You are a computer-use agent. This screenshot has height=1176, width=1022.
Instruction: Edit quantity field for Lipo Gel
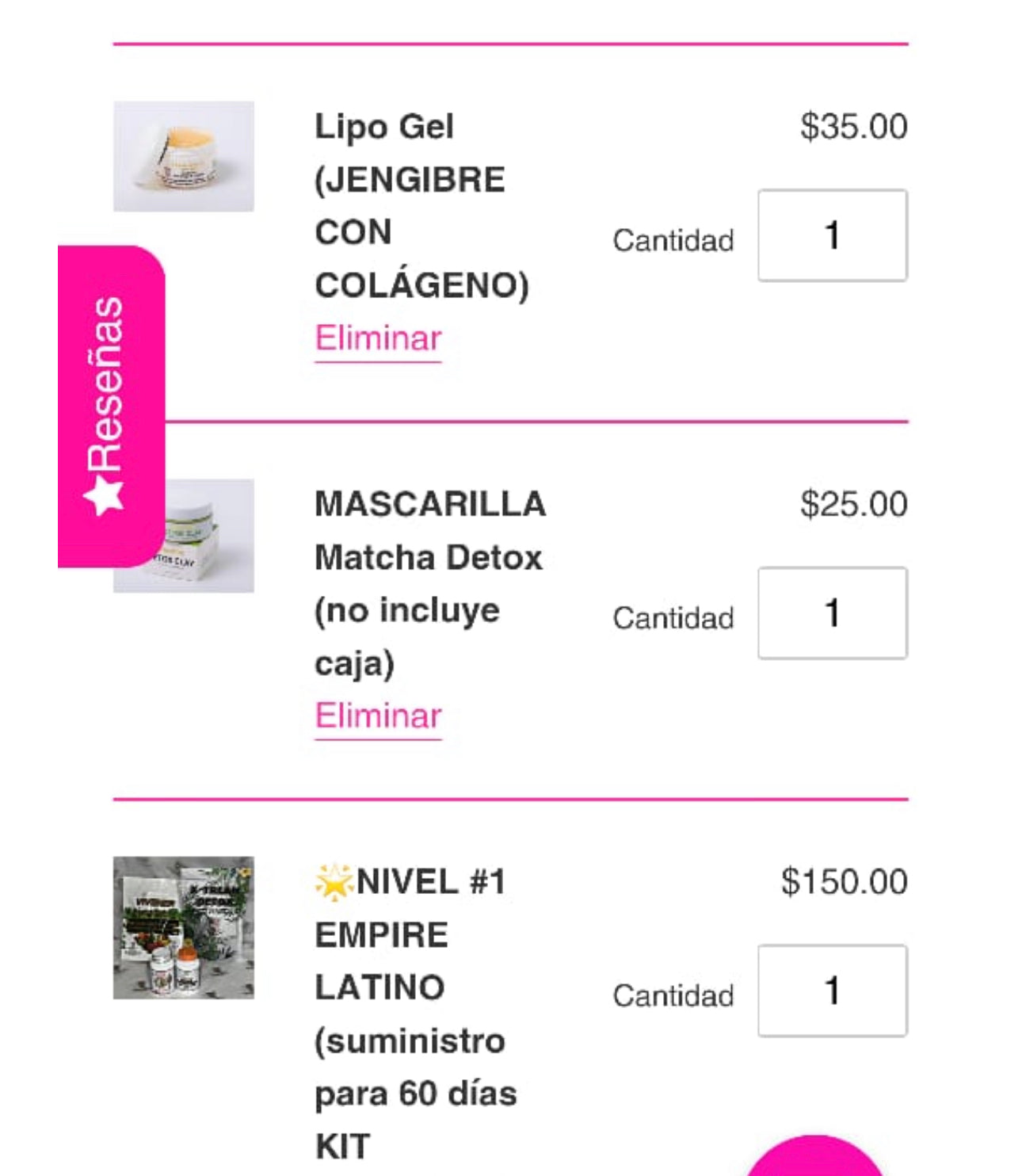pos(832,235)
